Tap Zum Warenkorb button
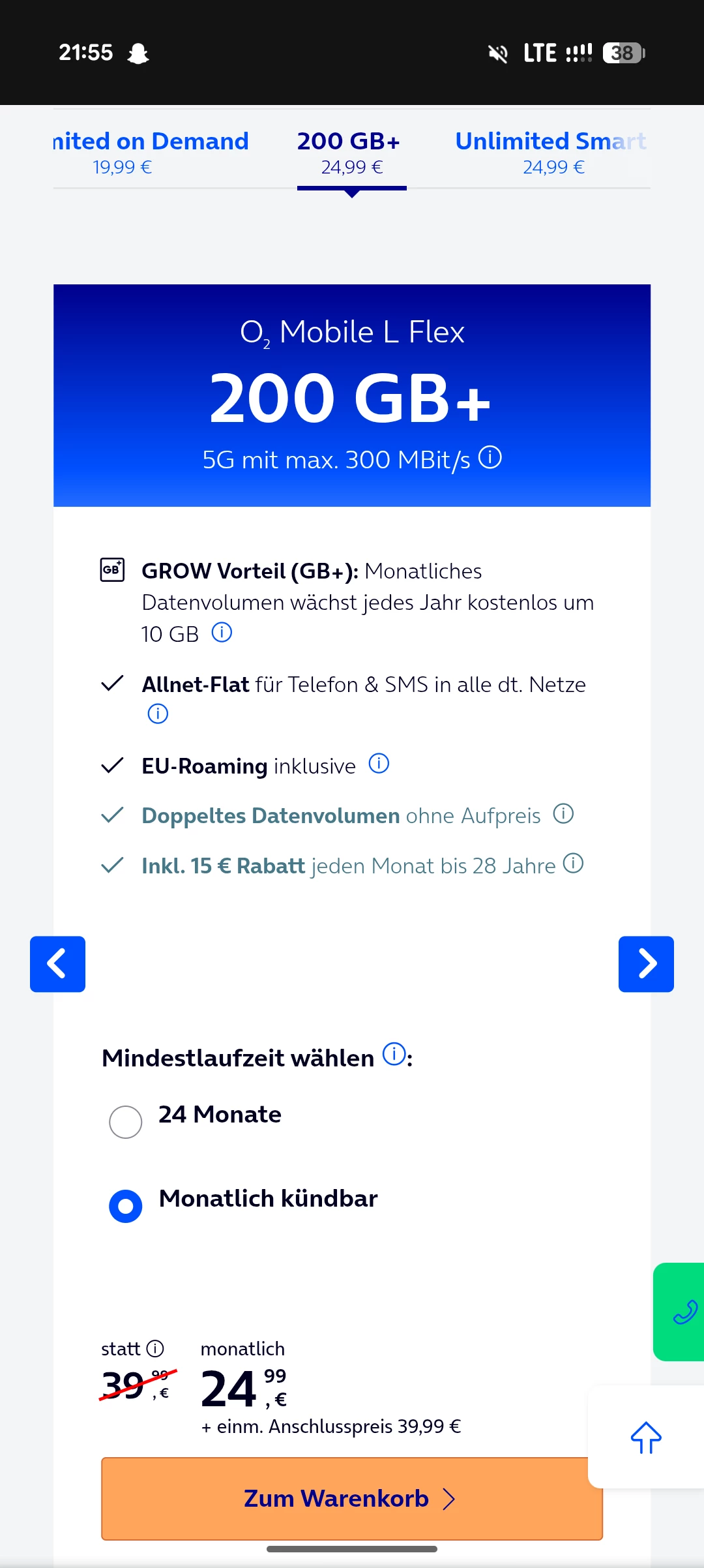 pyautogui.click(x=351, y=1498)
